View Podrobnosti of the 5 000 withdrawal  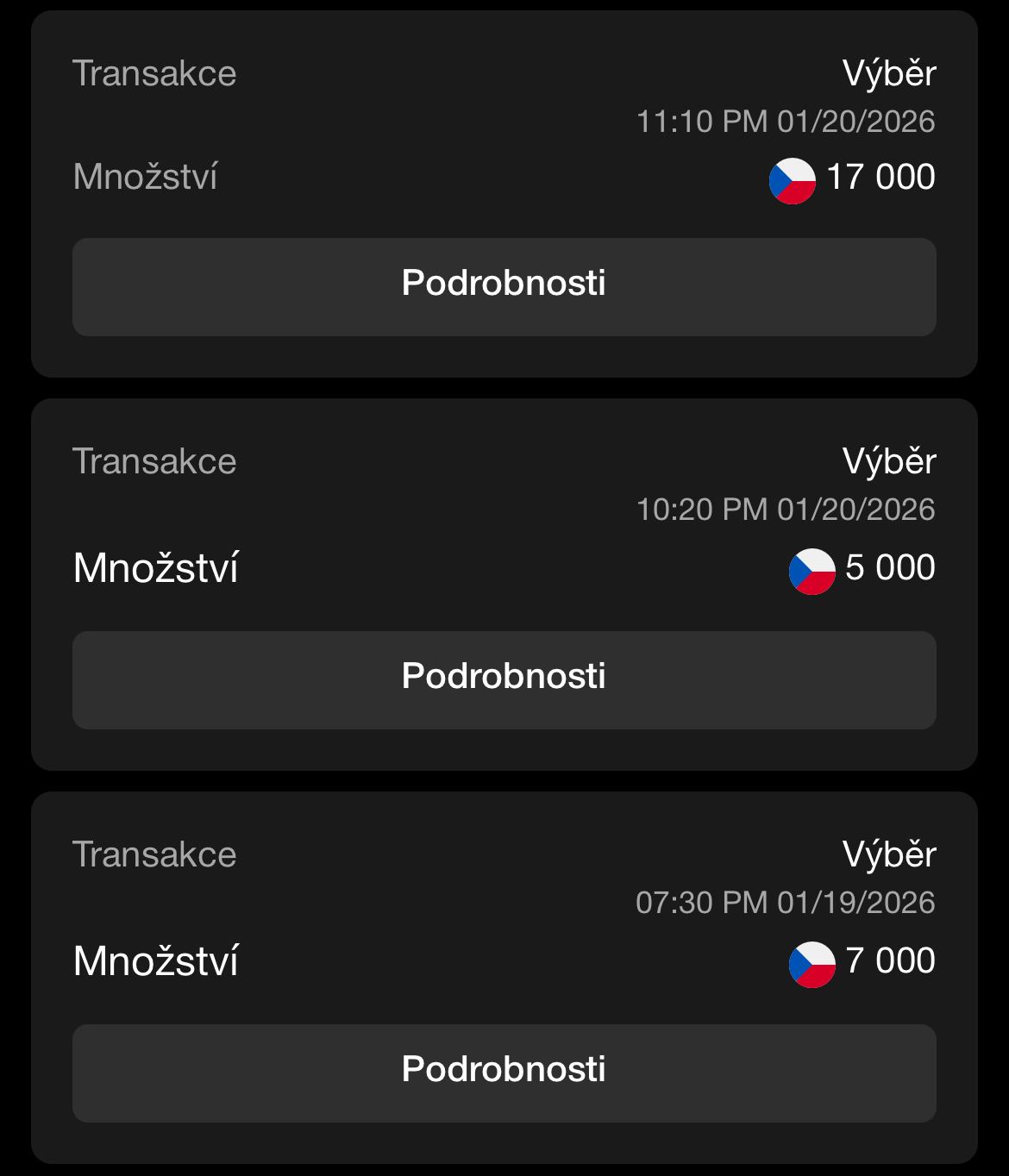coord(504,679)
